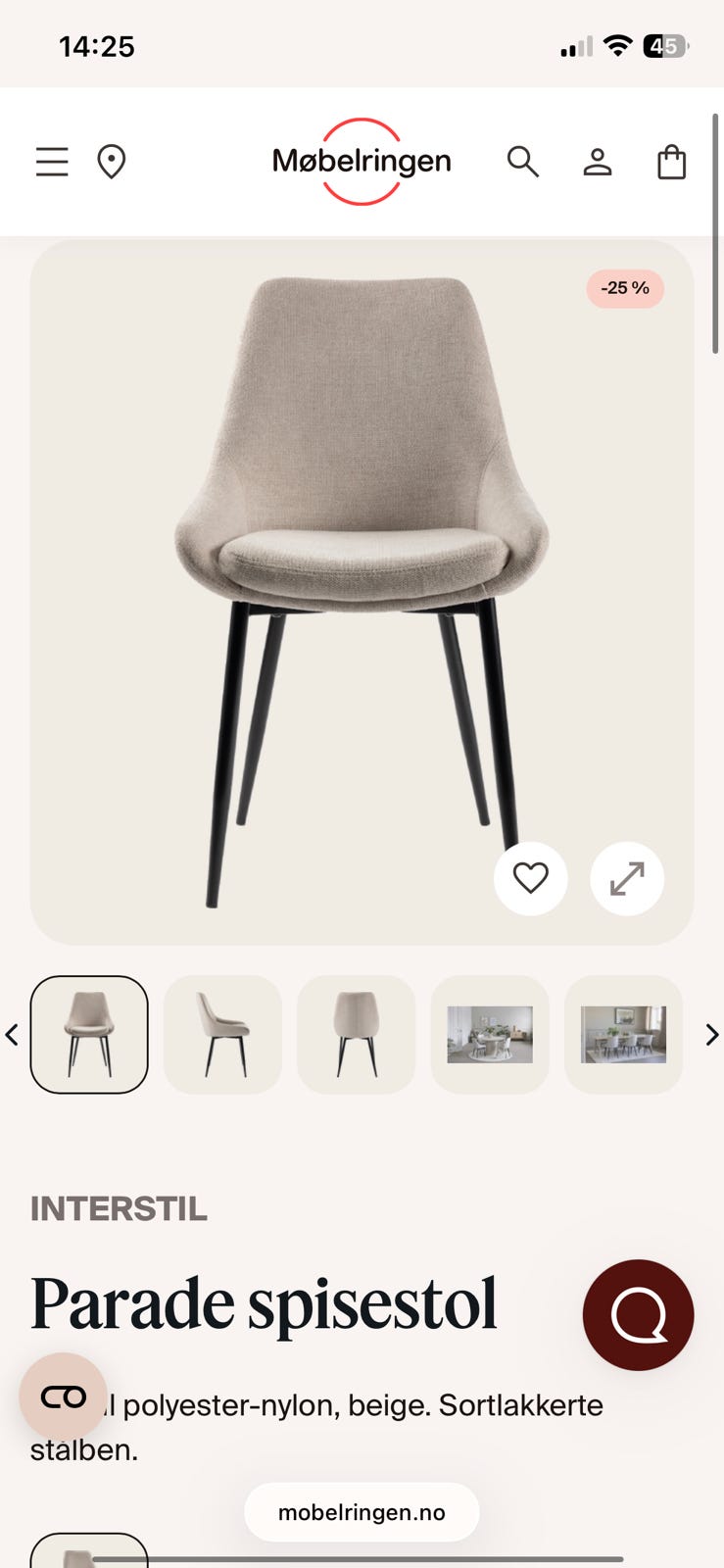The width and height of the screenshot is (724, 1568).
Task: Add the chair to favorites
Action: click(530, 878)
